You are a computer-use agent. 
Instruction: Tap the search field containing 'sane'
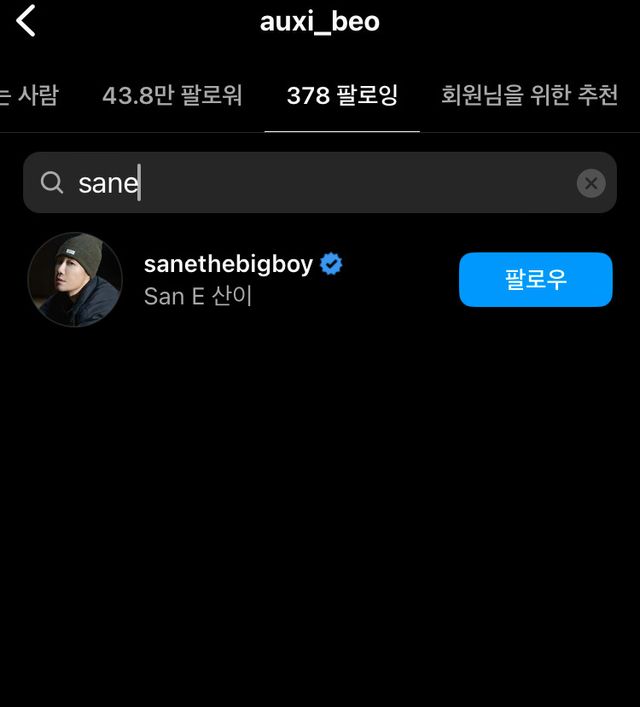coord(300,183)
